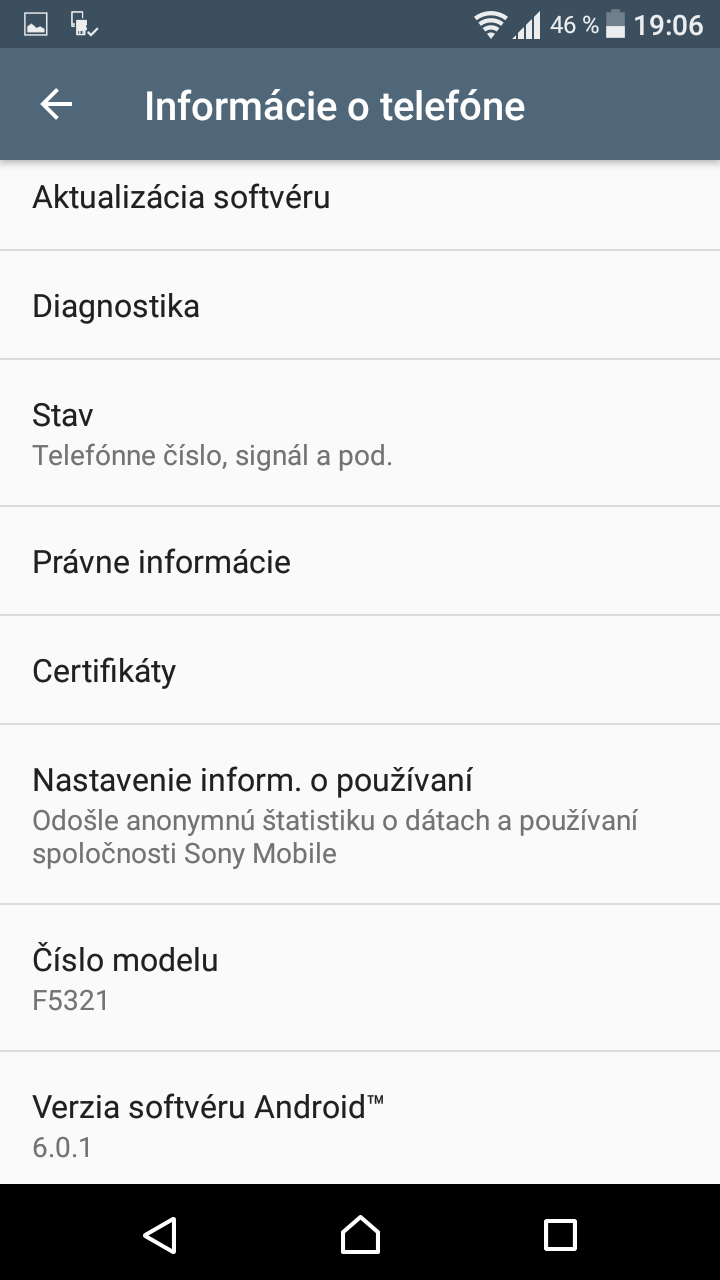Tap the system home button
The width and height of the screenshot is (720, 1280).
[360, 1234]
